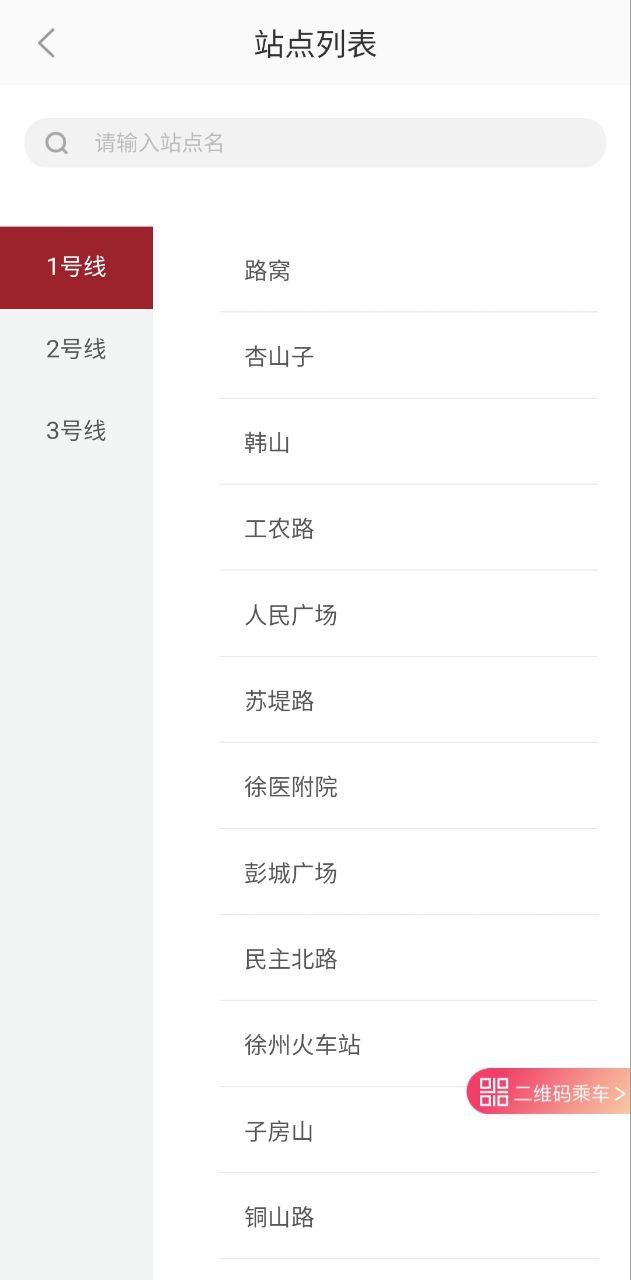Screen dimensions: 631x1280
Task: Open the 民主北路 station
Action: point(408,958)
